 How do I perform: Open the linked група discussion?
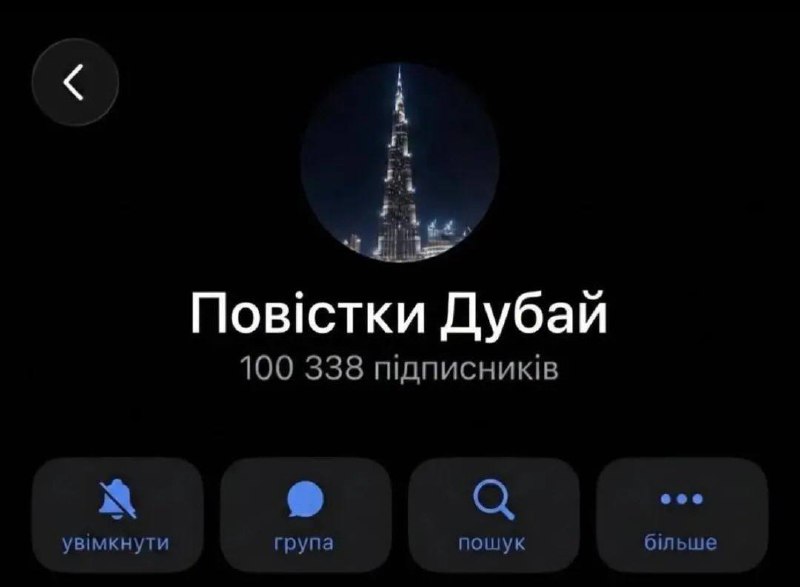coord(304,515)
